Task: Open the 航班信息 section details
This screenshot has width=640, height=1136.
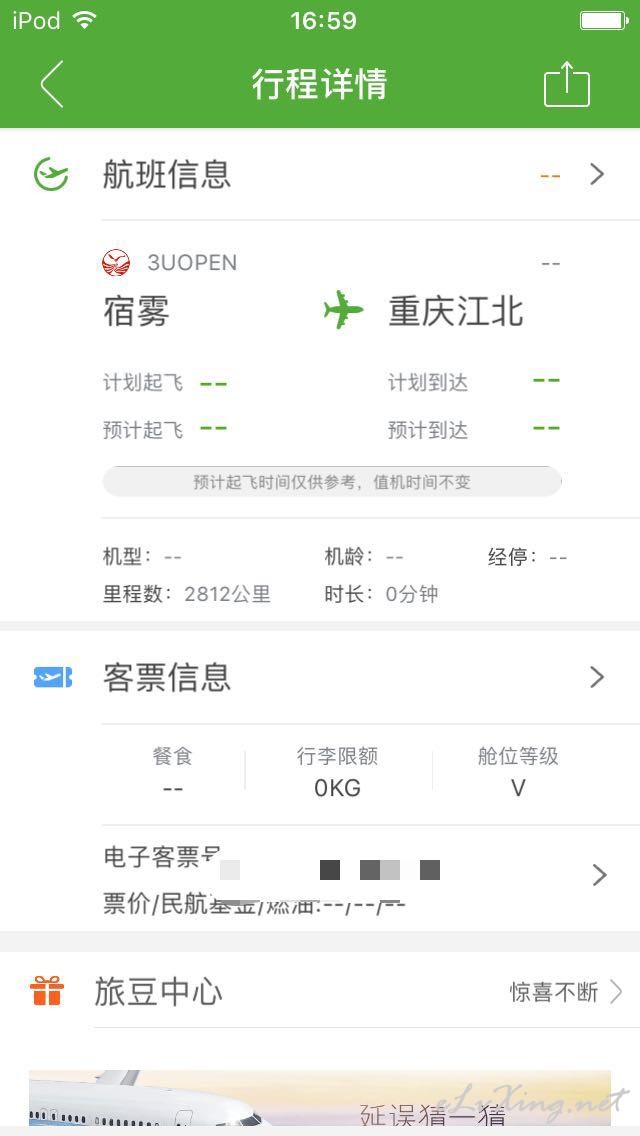Action: click(320, 175)
